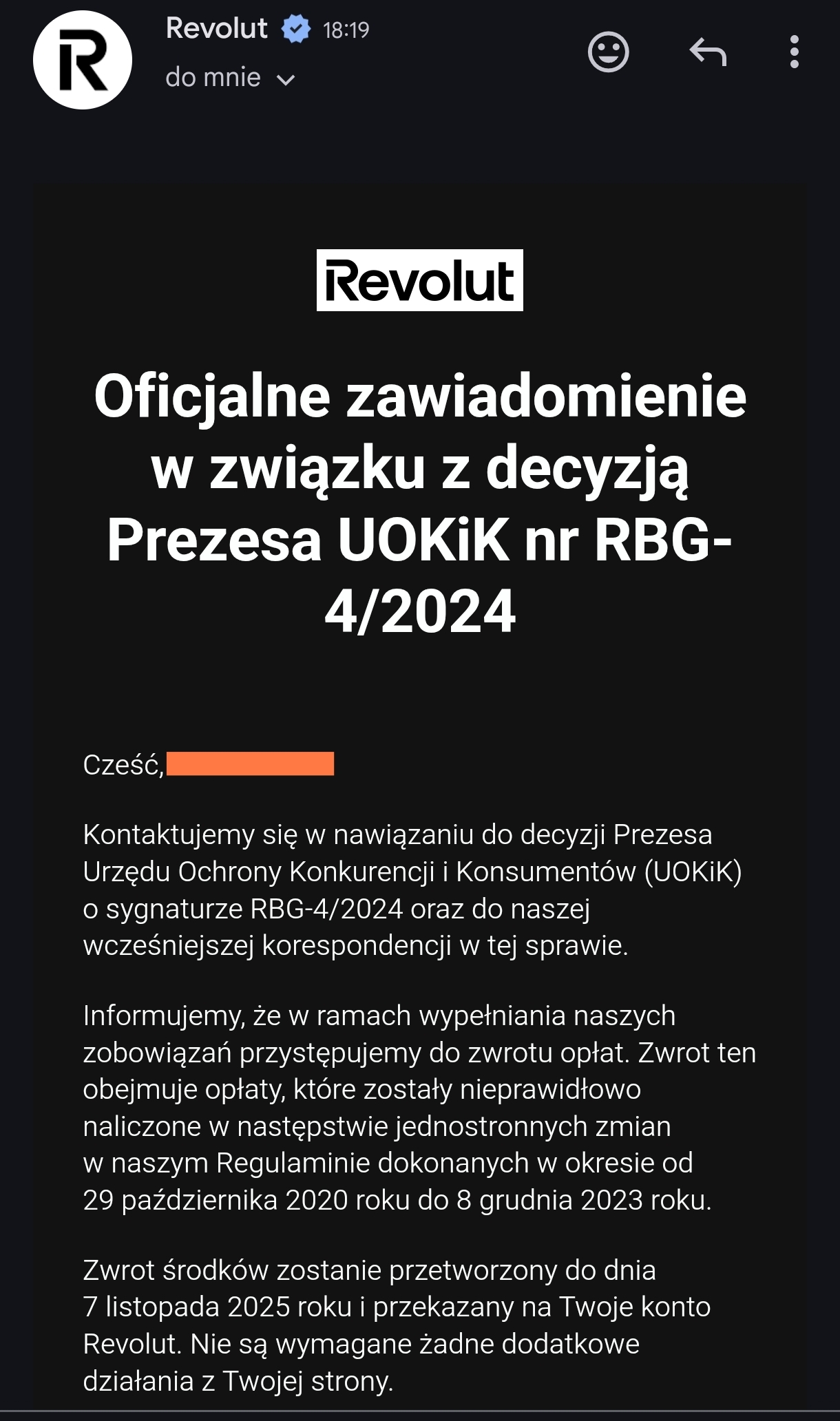
Task: Reply to the Revolut email
Action: pos(708,52)
